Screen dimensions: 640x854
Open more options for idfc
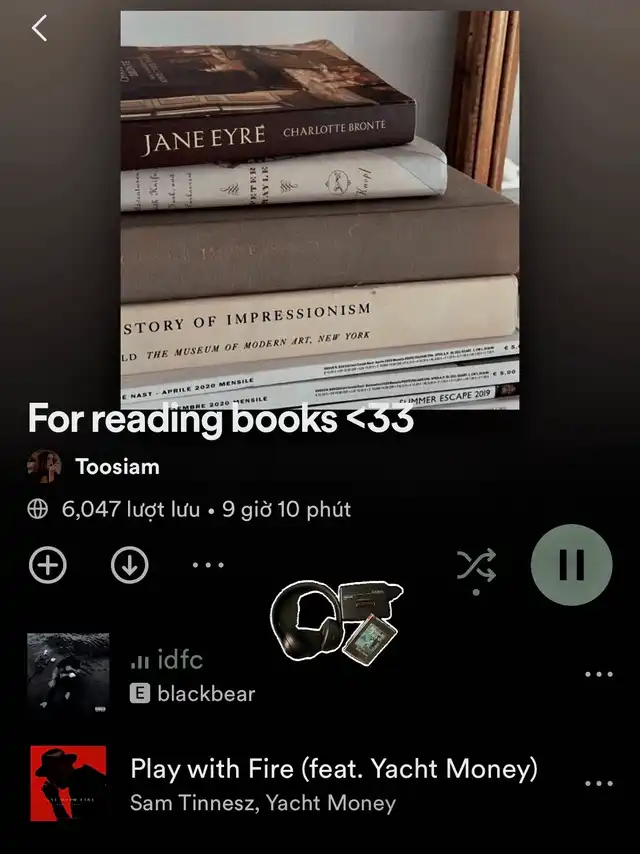tap(599, 674)
